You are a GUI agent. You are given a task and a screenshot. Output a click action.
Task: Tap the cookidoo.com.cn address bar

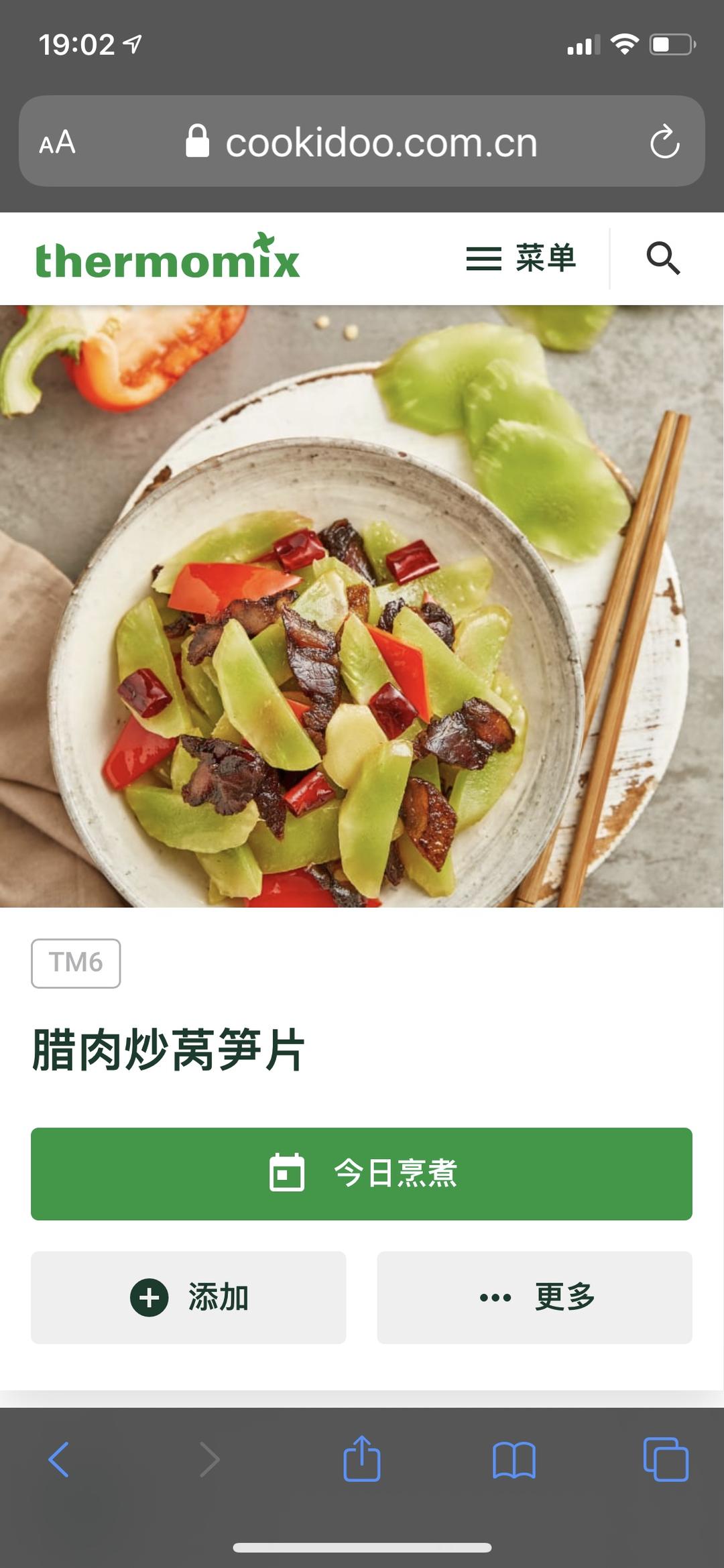(362, 142)
